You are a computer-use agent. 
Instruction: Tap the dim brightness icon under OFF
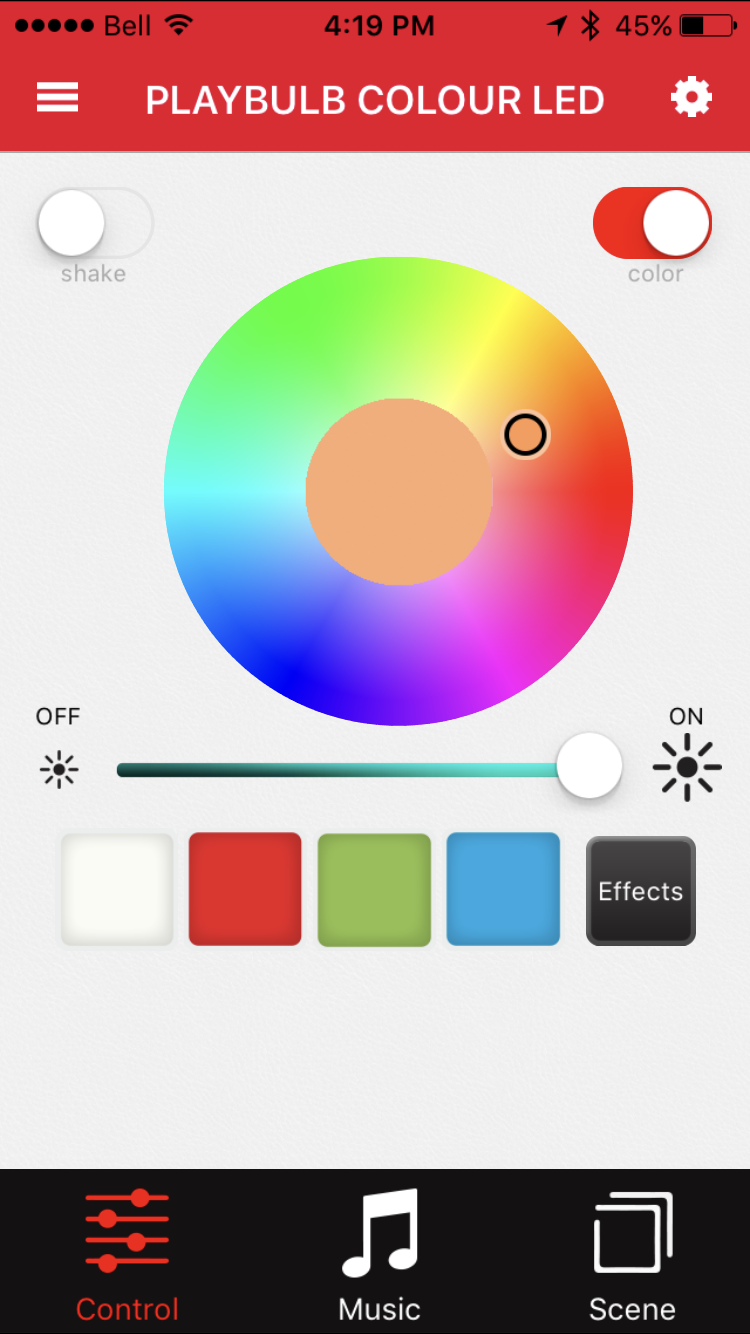pyautogui.click(x=58, y=770)
